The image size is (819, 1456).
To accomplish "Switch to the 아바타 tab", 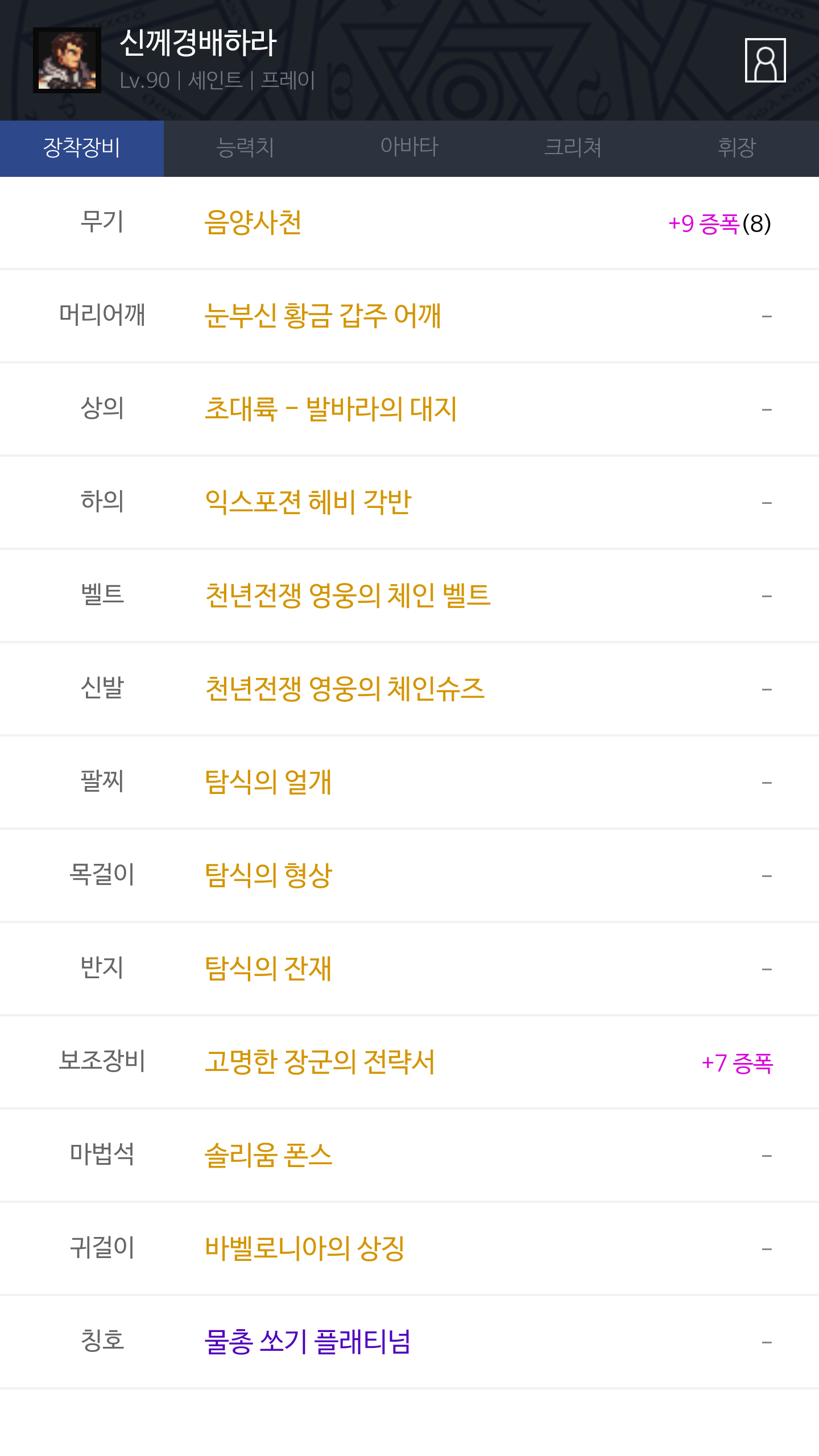I will coord(409,148).
